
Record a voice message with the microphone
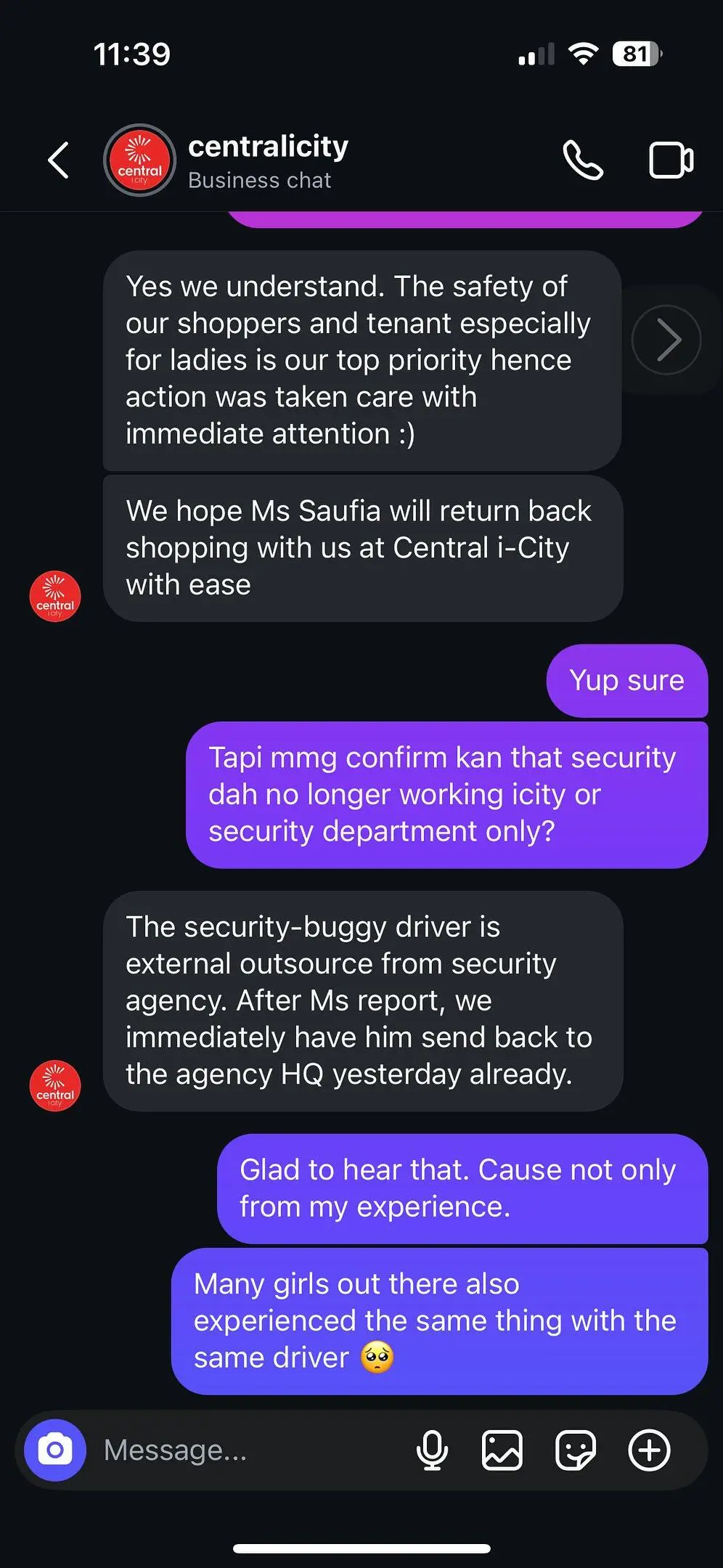[x=432, y=1450]
